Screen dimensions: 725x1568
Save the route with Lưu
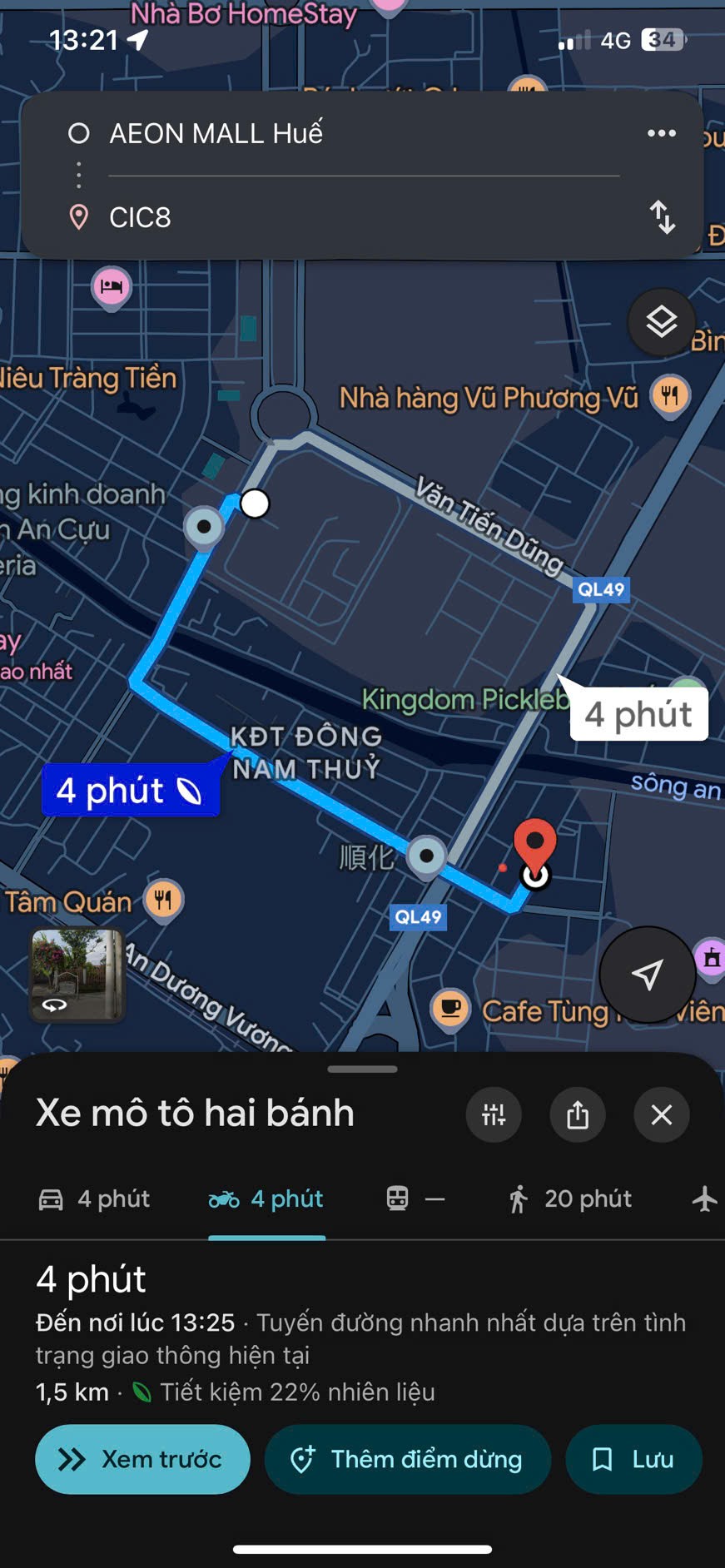pyautogui.click(x=633, y=1459)
